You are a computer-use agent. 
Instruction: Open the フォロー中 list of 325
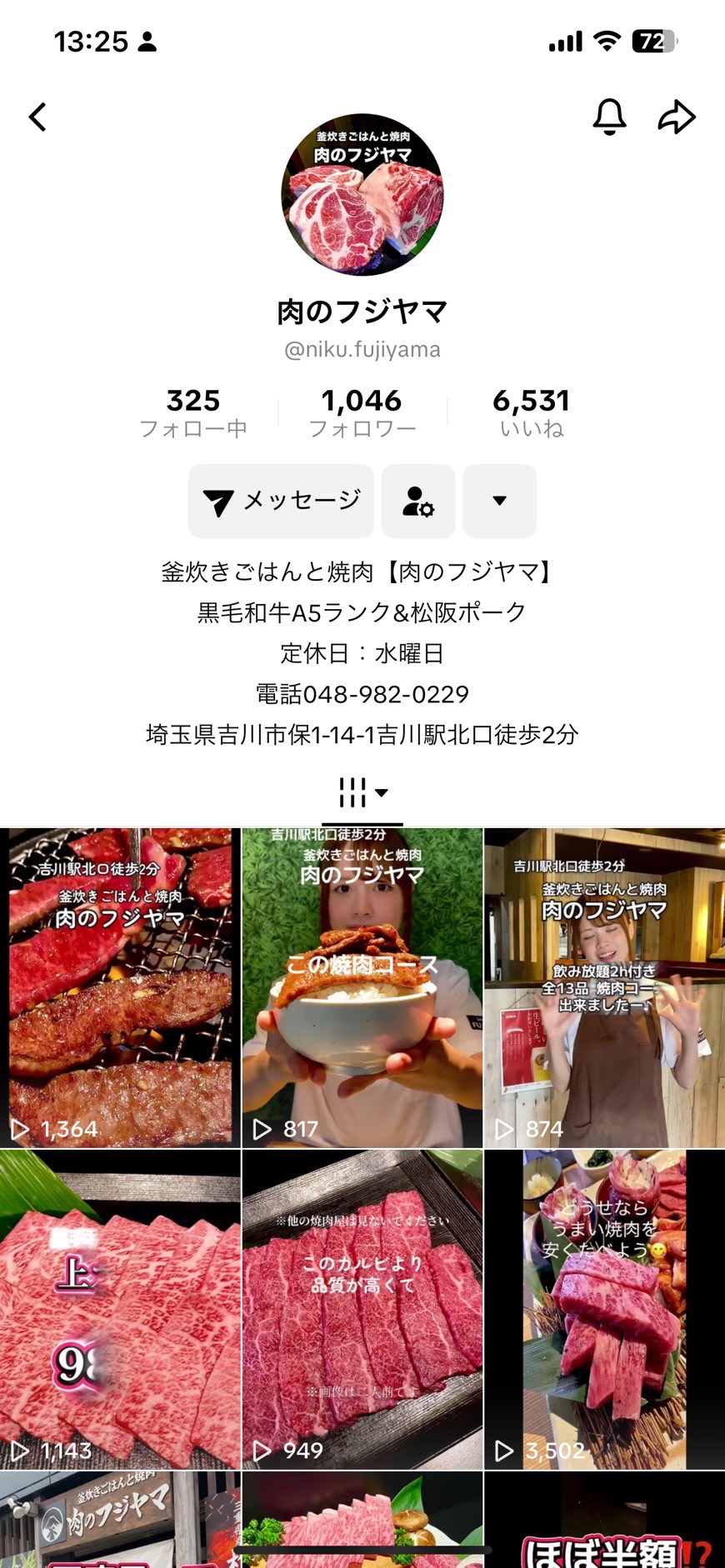pyautogui.click(x=193, y=412)
